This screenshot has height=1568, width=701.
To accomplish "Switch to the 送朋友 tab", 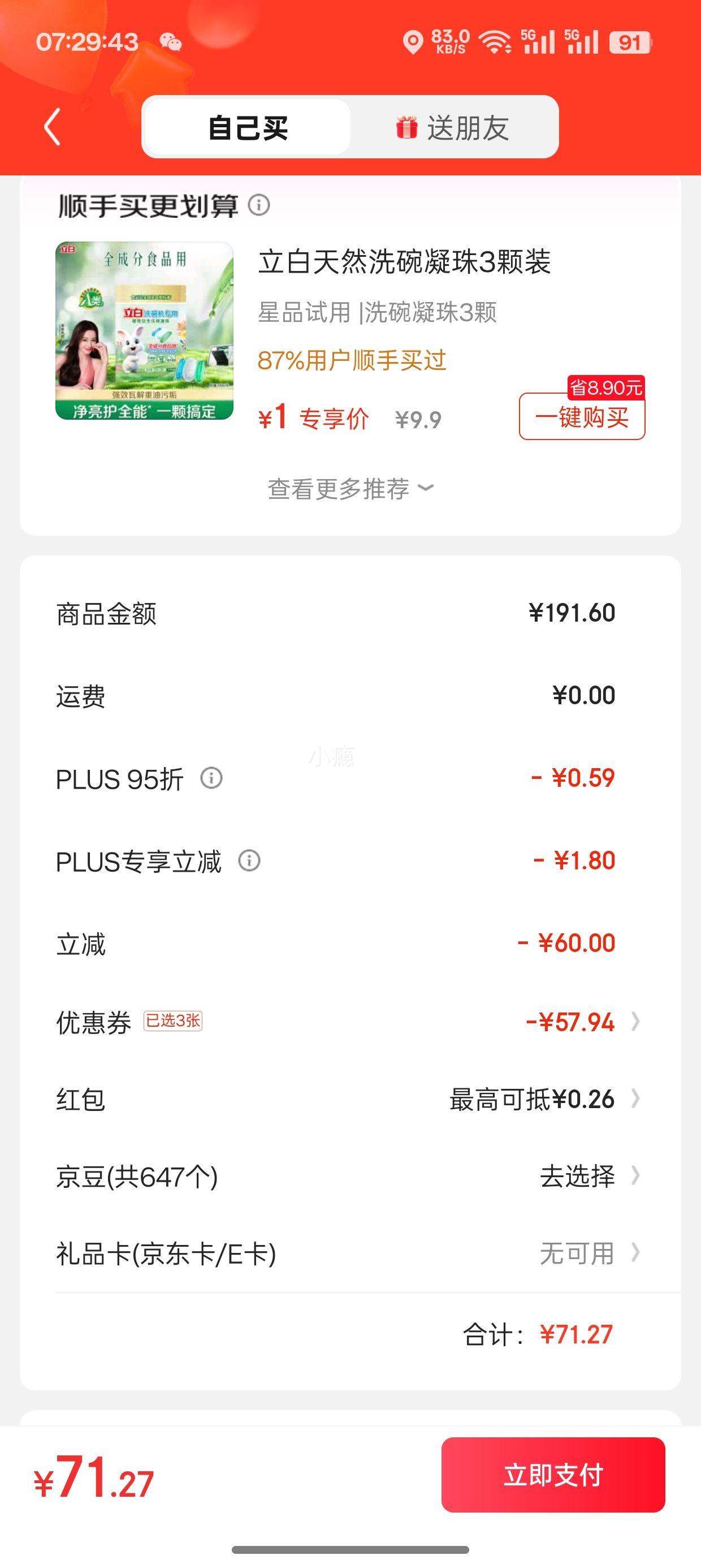I will (x=453, y=128).
